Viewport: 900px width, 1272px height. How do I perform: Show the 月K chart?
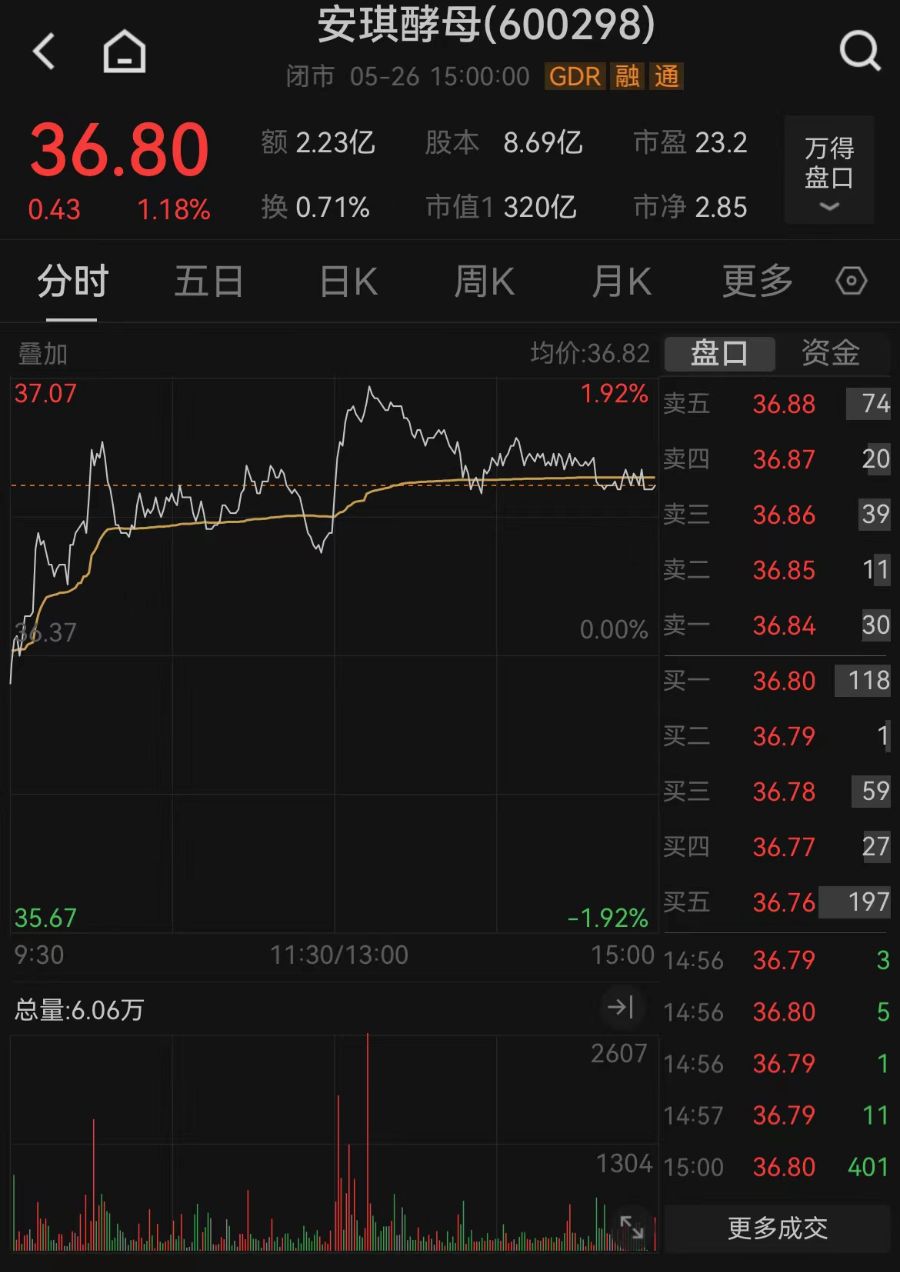tap(621, 283)
